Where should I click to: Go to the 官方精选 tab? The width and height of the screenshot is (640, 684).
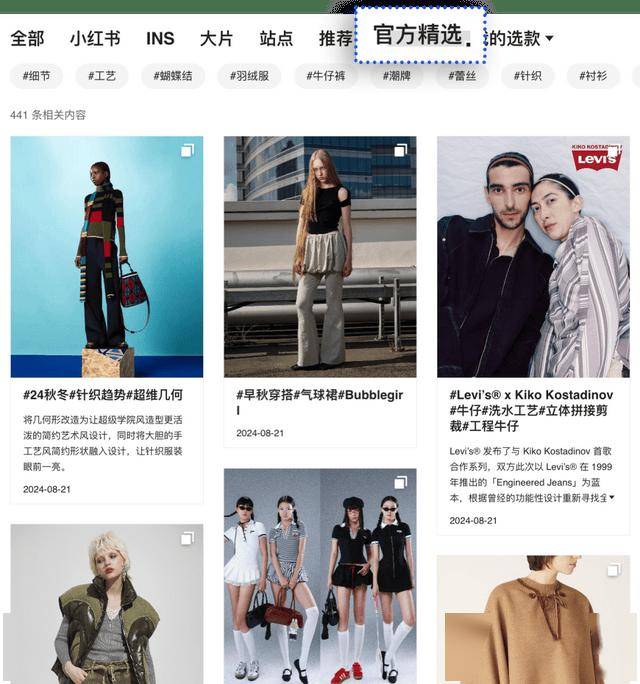coord(418,35)
